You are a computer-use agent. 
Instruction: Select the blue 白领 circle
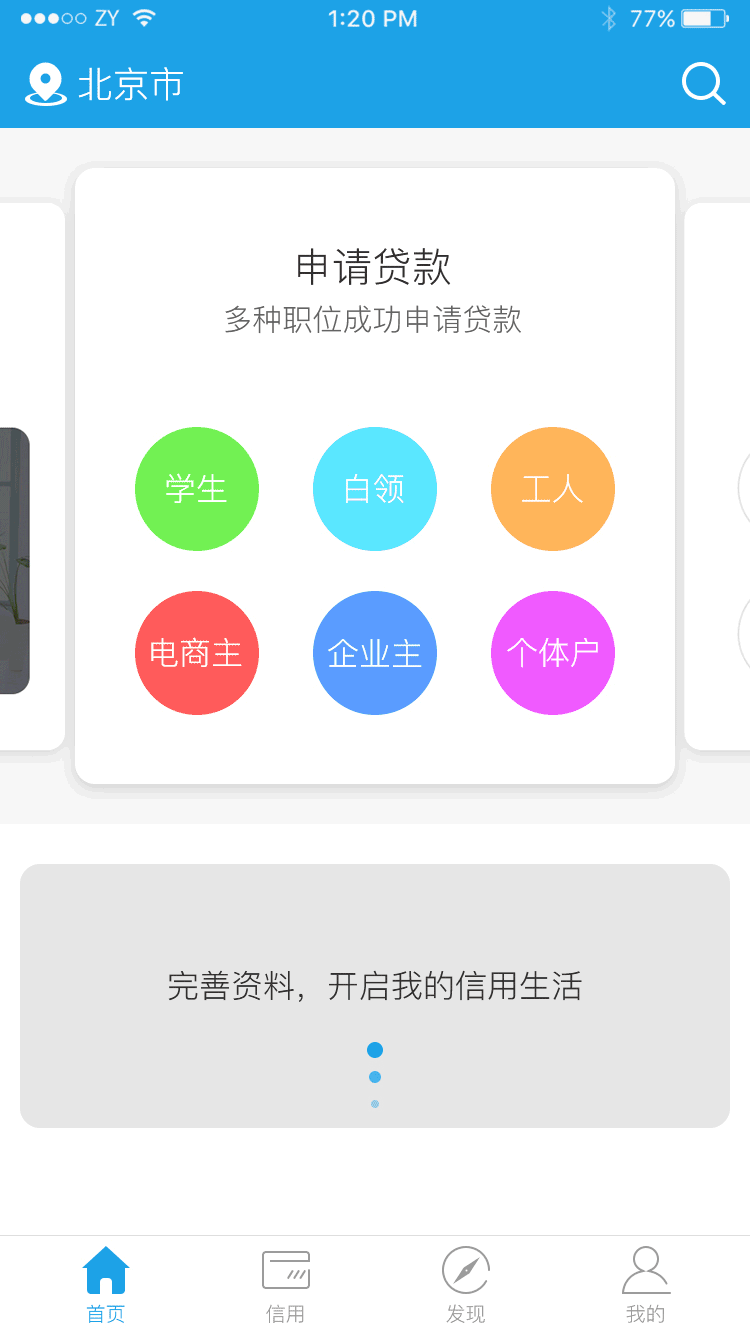click(x=375, y=489)
